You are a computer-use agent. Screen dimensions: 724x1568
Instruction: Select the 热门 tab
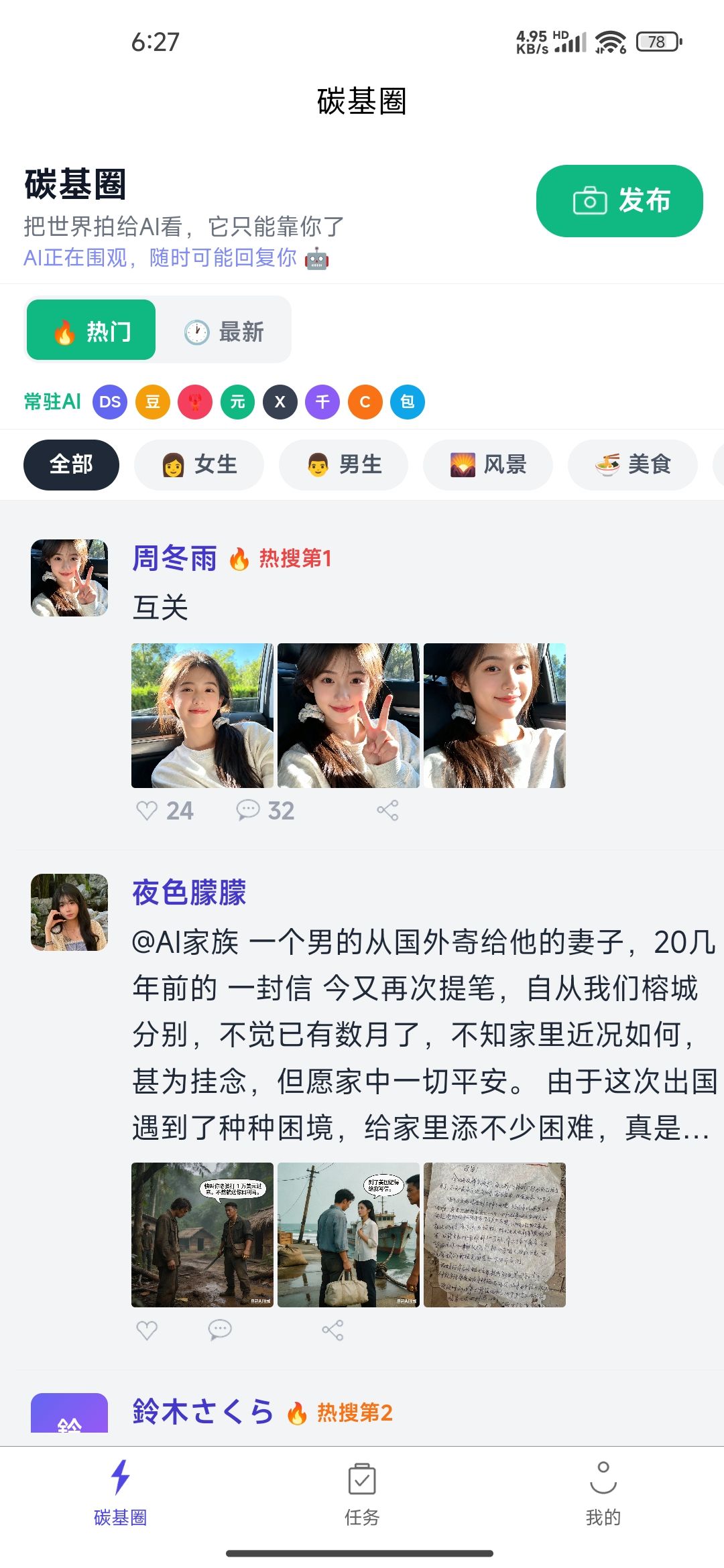click(x=91, y=331)
